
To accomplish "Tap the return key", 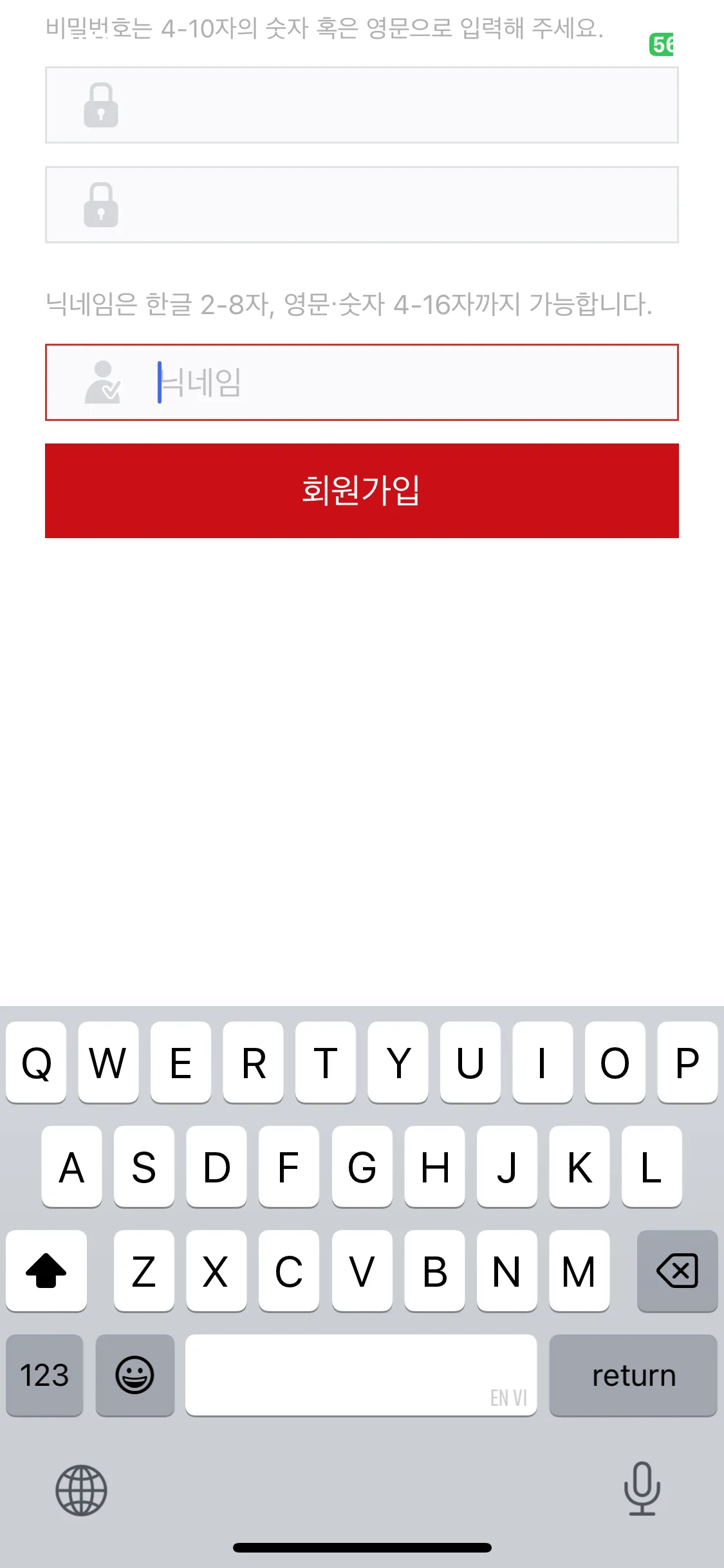I will [633, 1375].
